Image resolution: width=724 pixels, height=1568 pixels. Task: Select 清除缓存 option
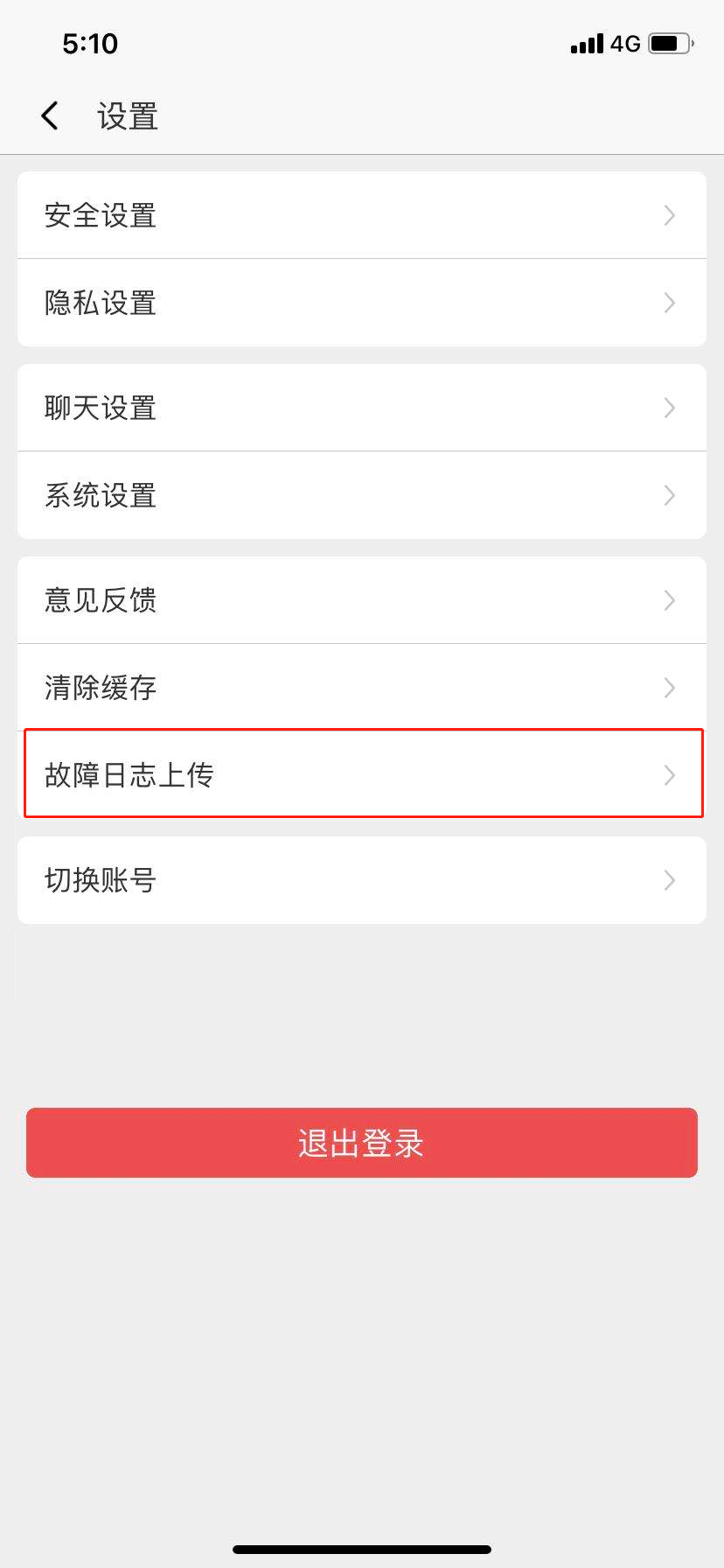pos(361,688)
